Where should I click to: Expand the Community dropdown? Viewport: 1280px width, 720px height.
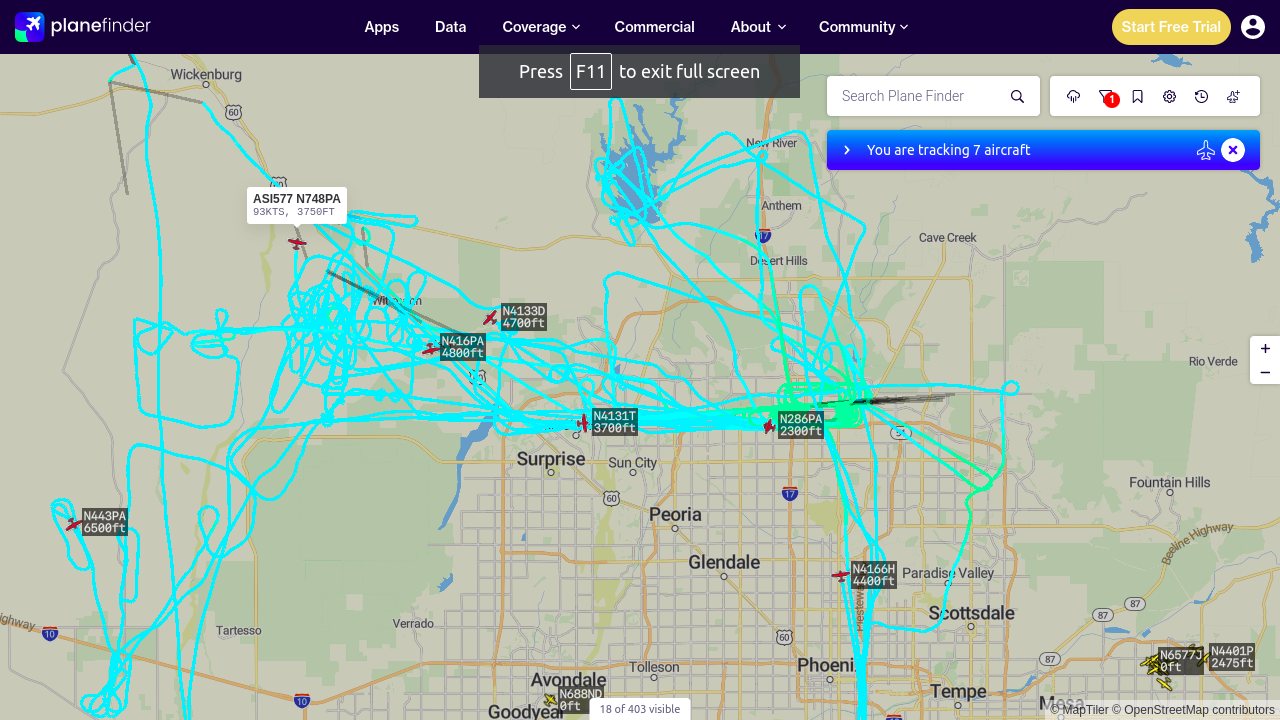coord(863,27)
